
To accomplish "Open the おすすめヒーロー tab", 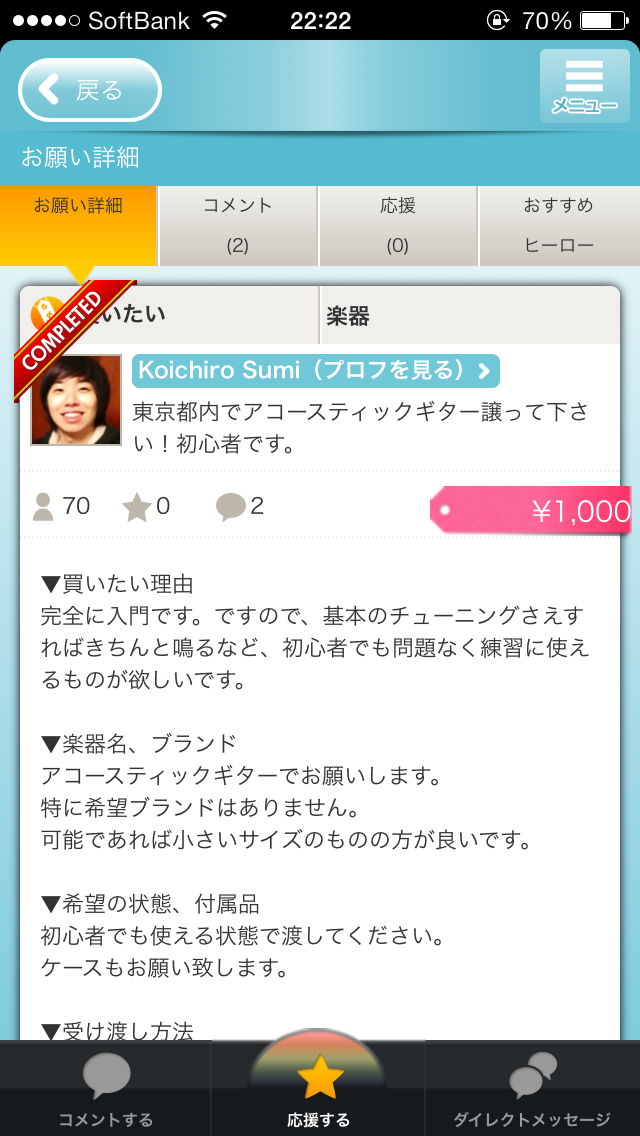I will [x=558, y=225].
